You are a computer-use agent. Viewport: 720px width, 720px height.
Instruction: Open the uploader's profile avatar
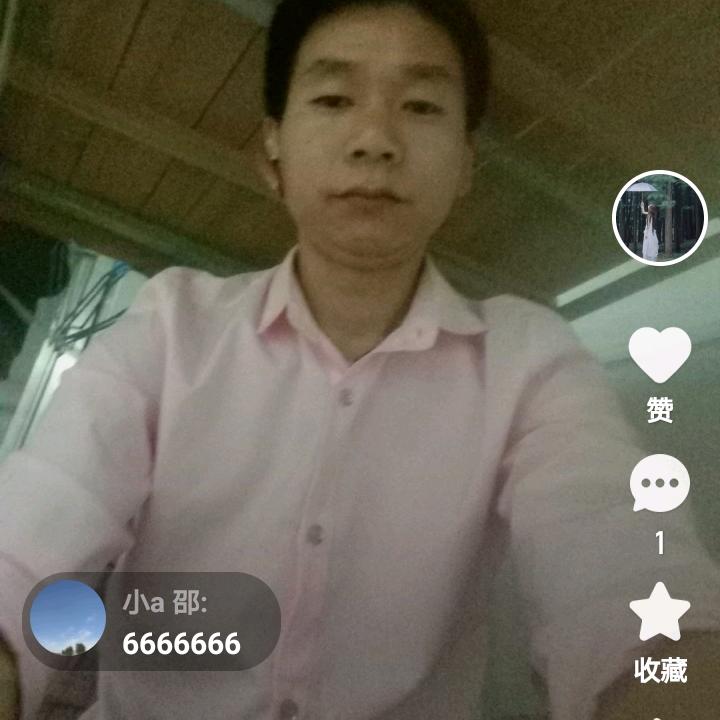(659, 218)
